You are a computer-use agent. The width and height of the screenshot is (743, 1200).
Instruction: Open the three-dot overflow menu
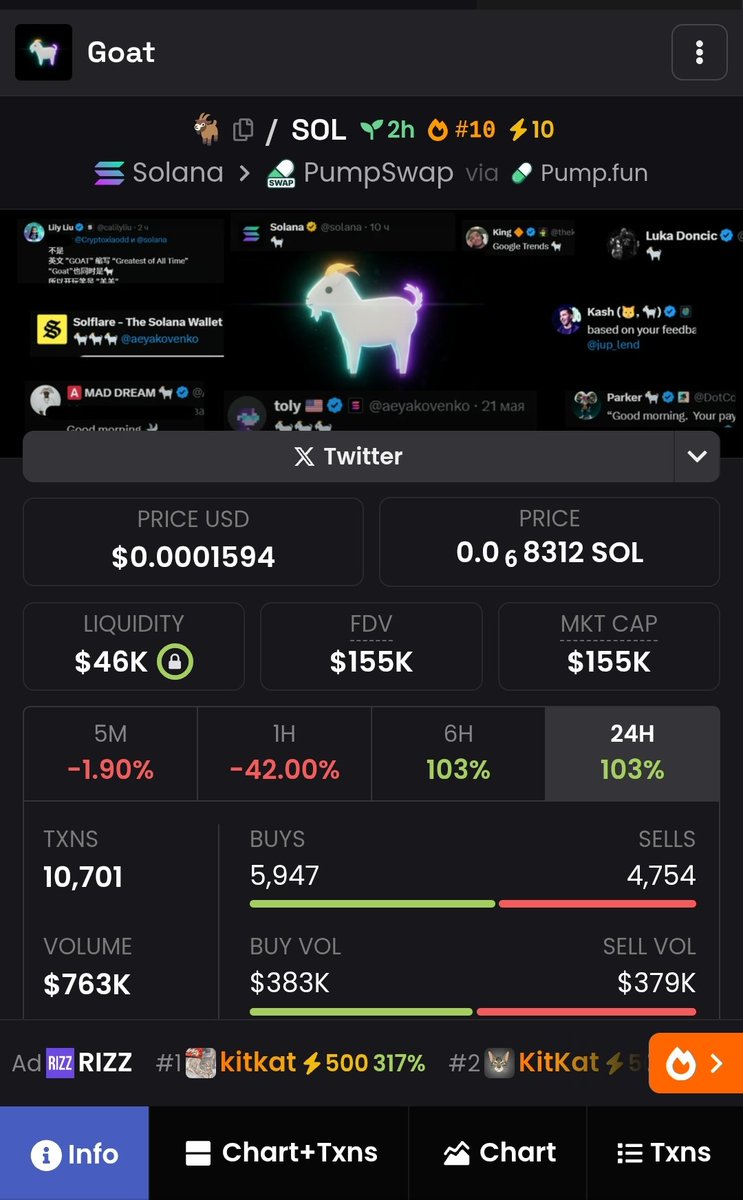point(699,52)
